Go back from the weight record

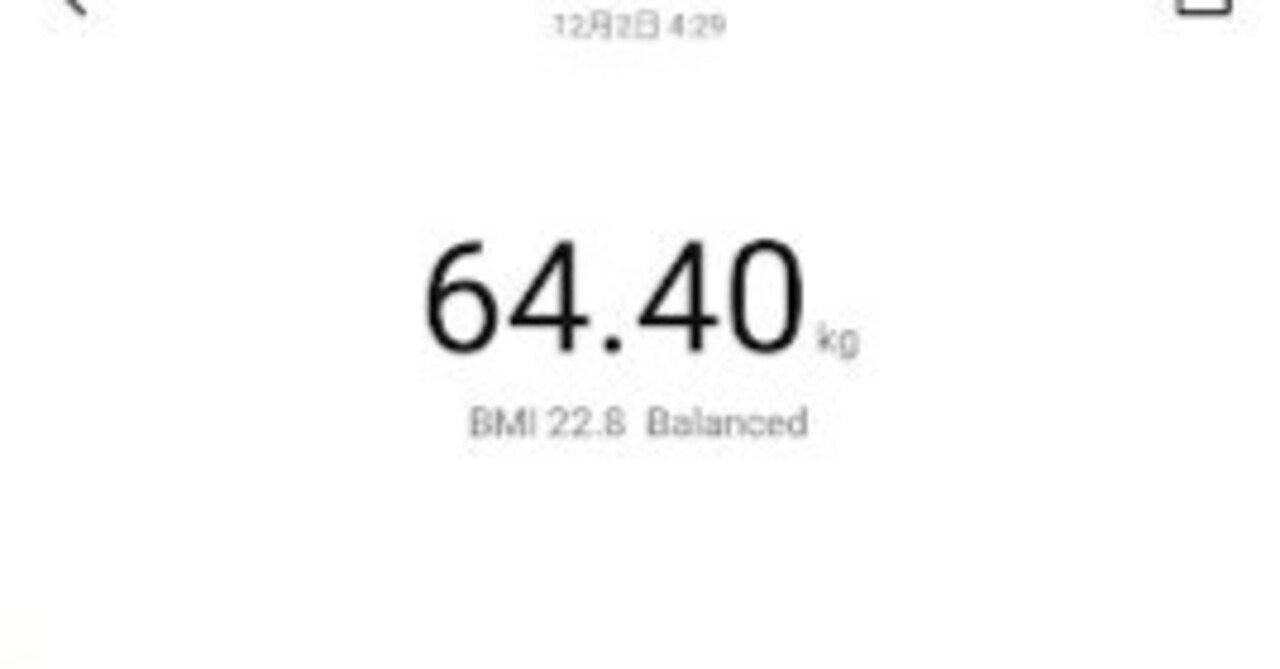[x=76, y=5]
